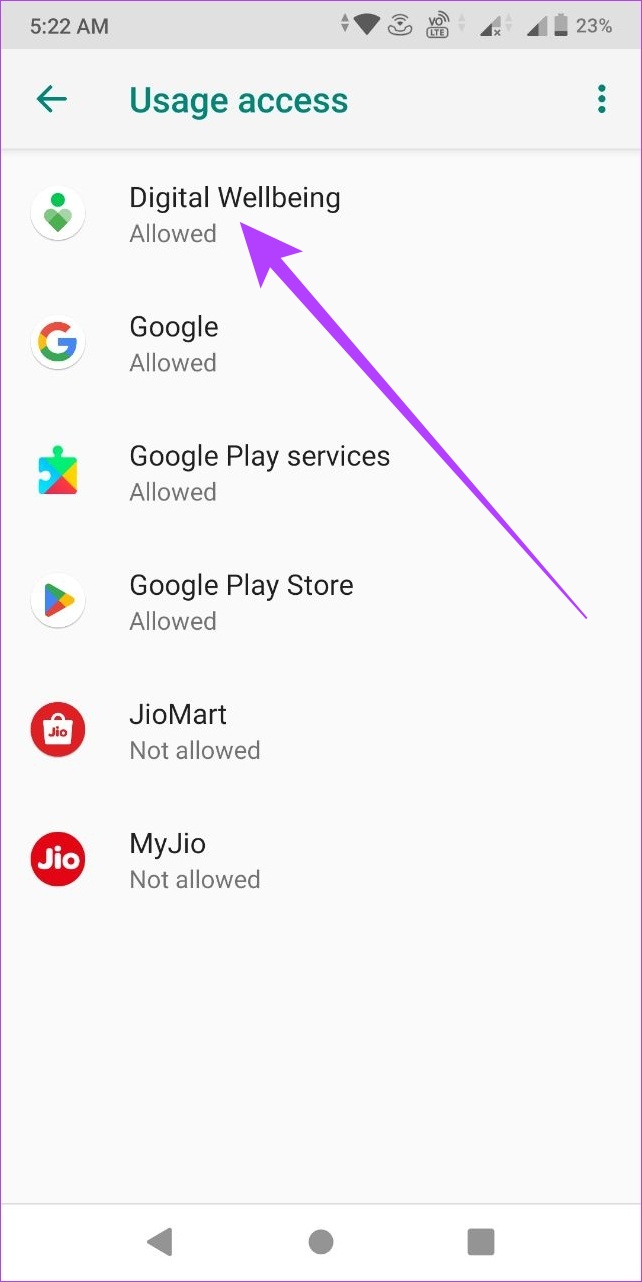Open Digital Wellbeing usage access settings

click(321, 214)
